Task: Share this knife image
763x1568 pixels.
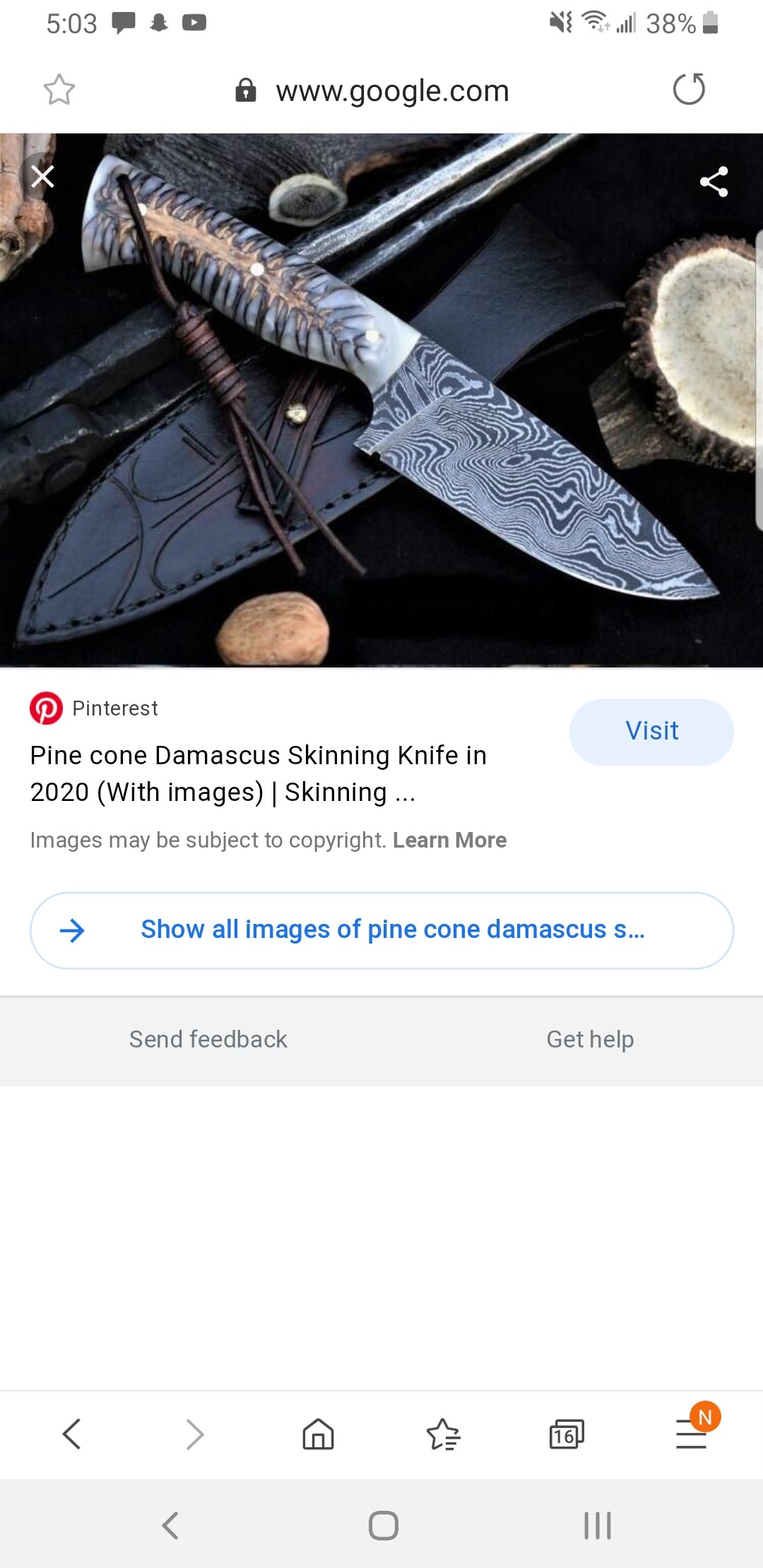Action: point(714,182)
